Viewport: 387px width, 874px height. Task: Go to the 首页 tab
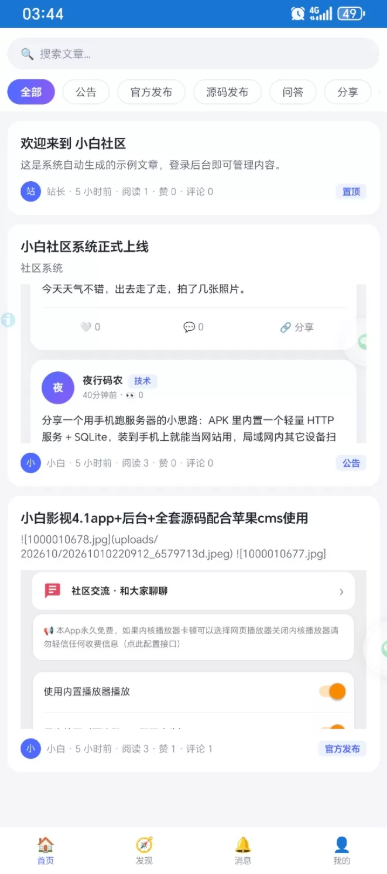click(x=46, y=851)
